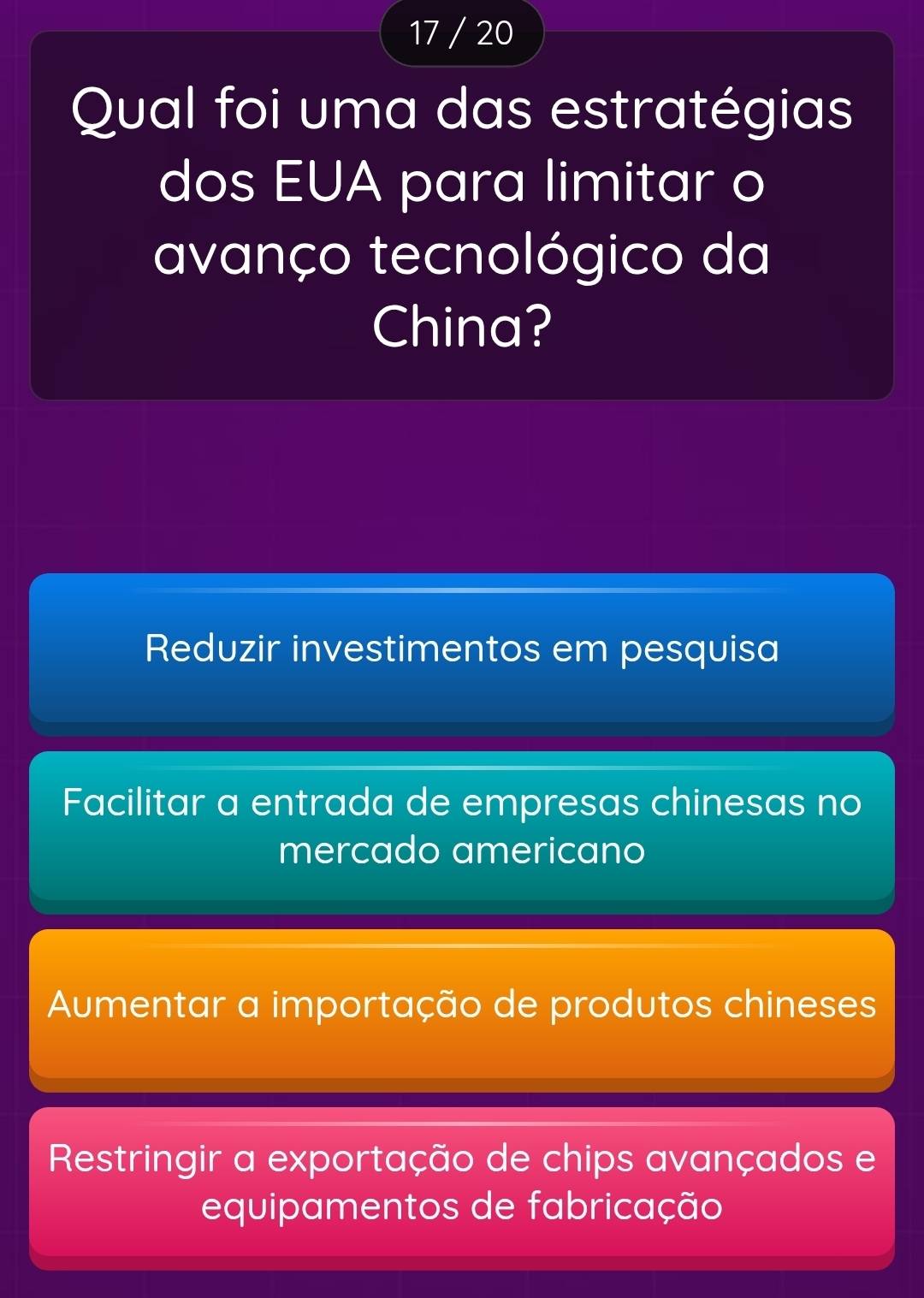Select the answer 'Reduzir investimentos em pesquisa'
The width and height of the screenshot is (924, 1298).
click(x=462, y=650)
